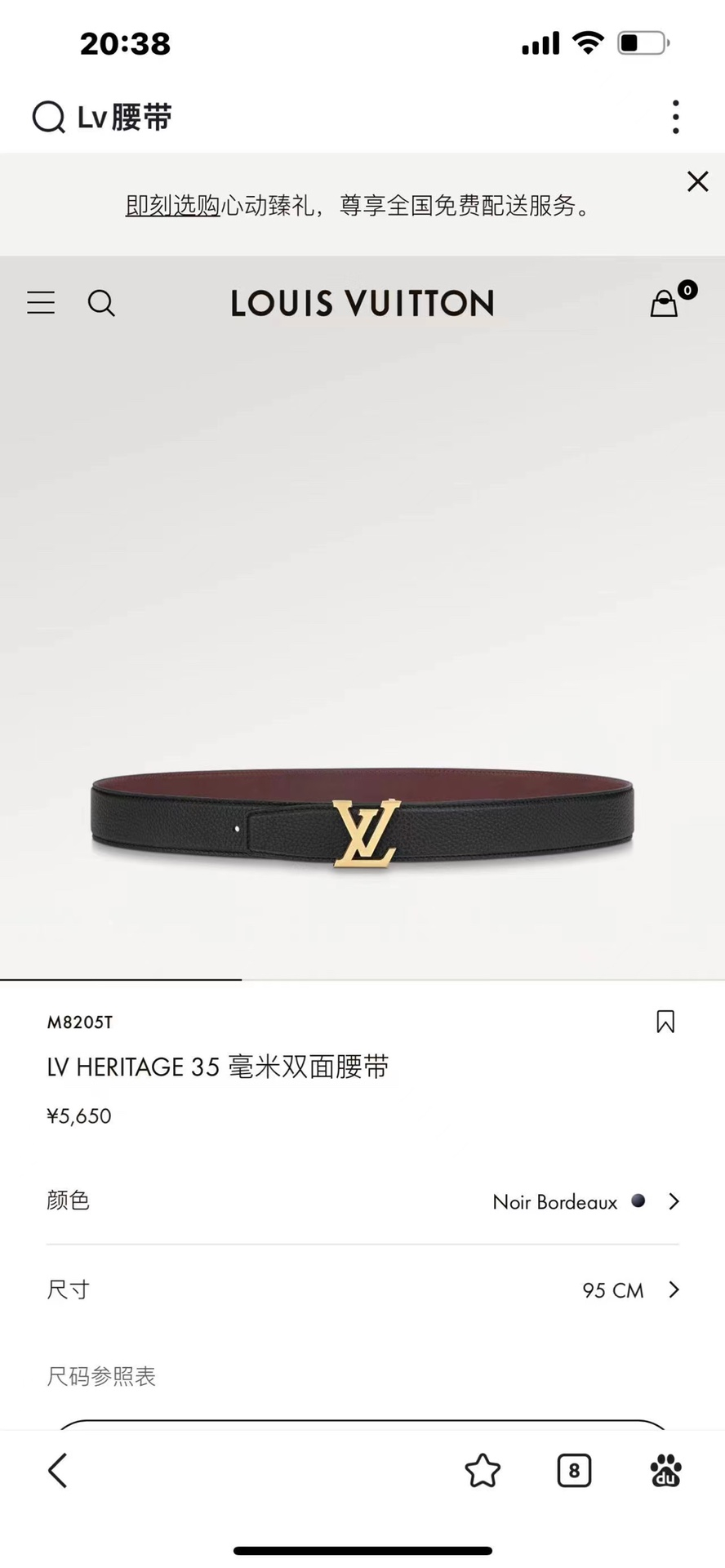Open the 颜色 Noir Bordeaux color selector
Screen dimensions: 725x1568
click(x=362, y=1200)
